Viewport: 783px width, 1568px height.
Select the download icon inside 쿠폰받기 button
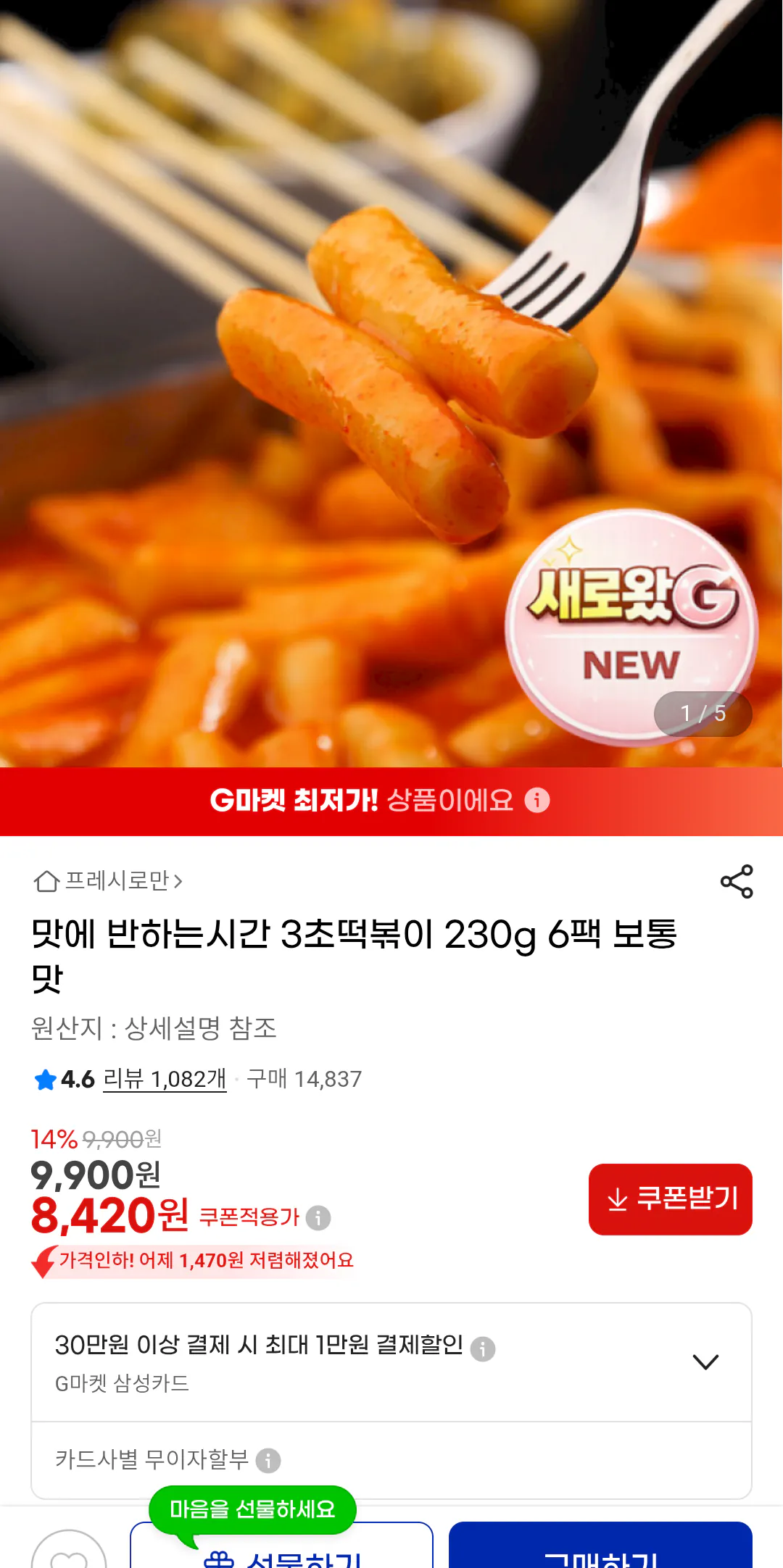pos(617,1199)
